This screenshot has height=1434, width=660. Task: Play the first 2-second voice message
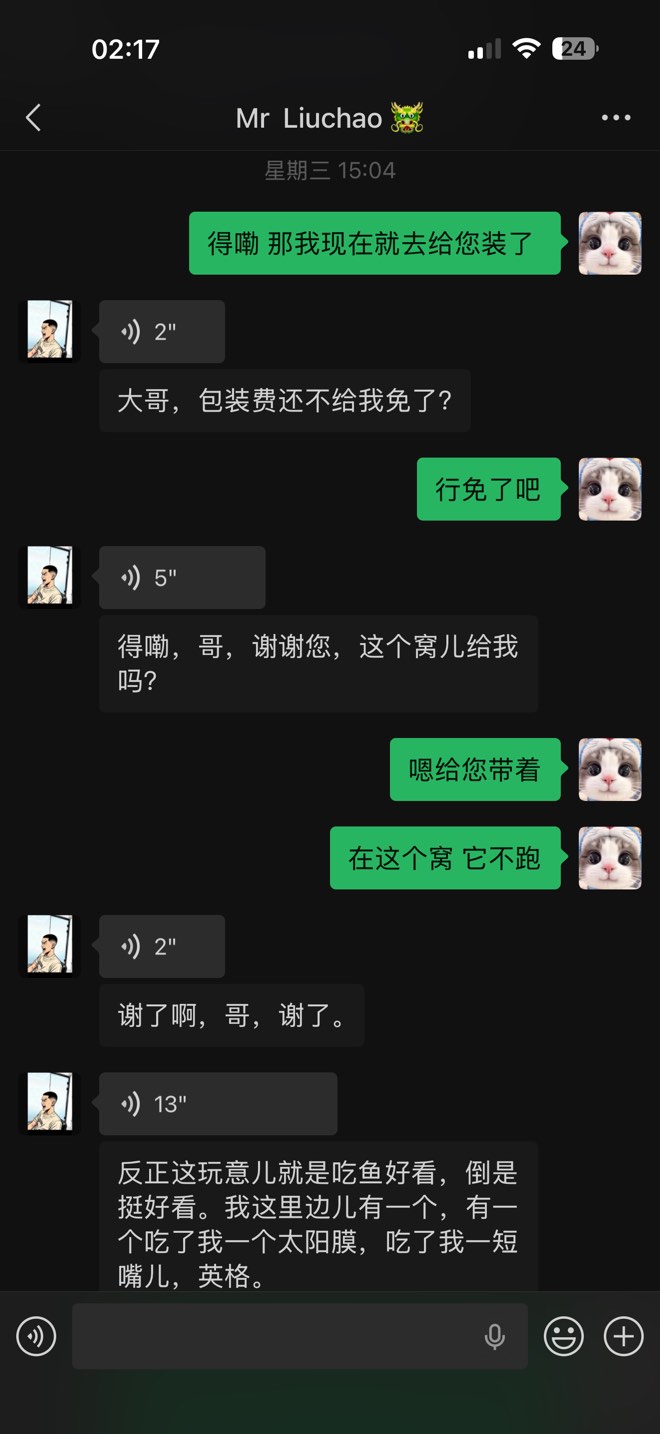[x=162, y=332]
